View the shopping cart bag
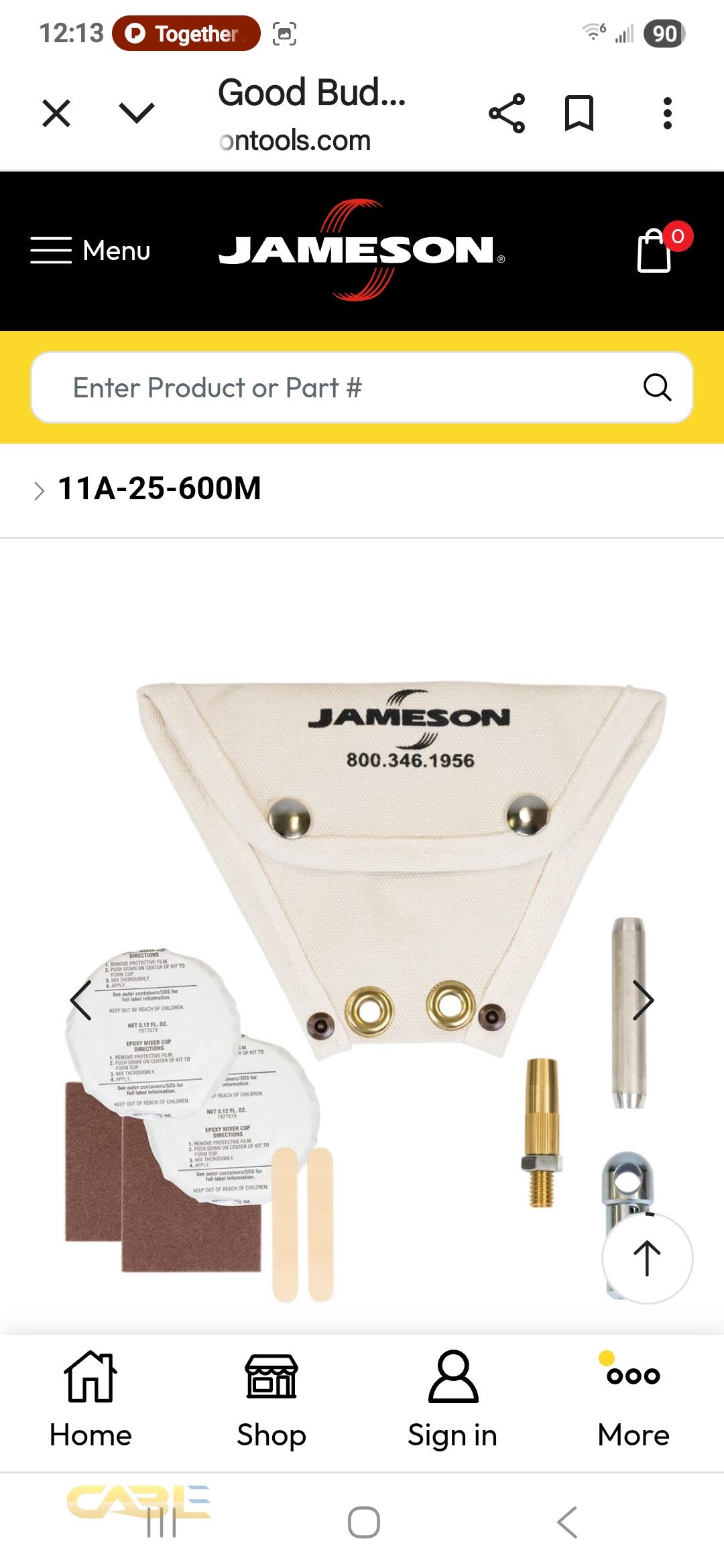The height and width of the screenshot is (1568, 724). [655, 251]
